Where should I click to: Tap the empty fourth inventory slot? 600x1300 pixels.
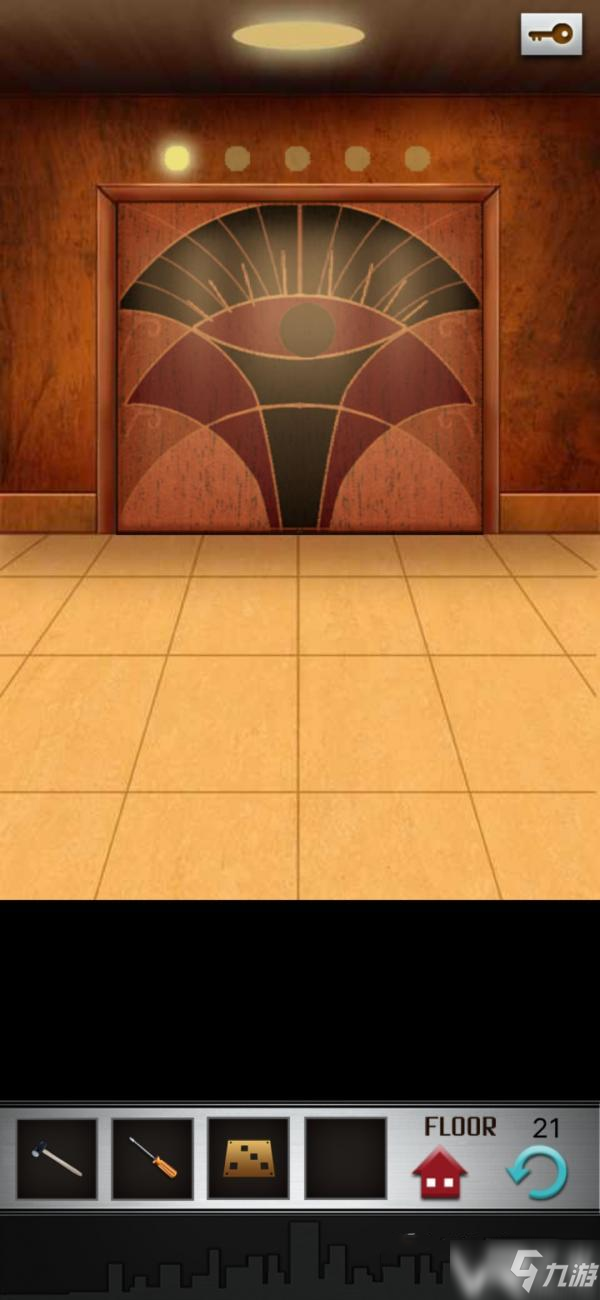pyautogui.click(x=345, y=1158)
